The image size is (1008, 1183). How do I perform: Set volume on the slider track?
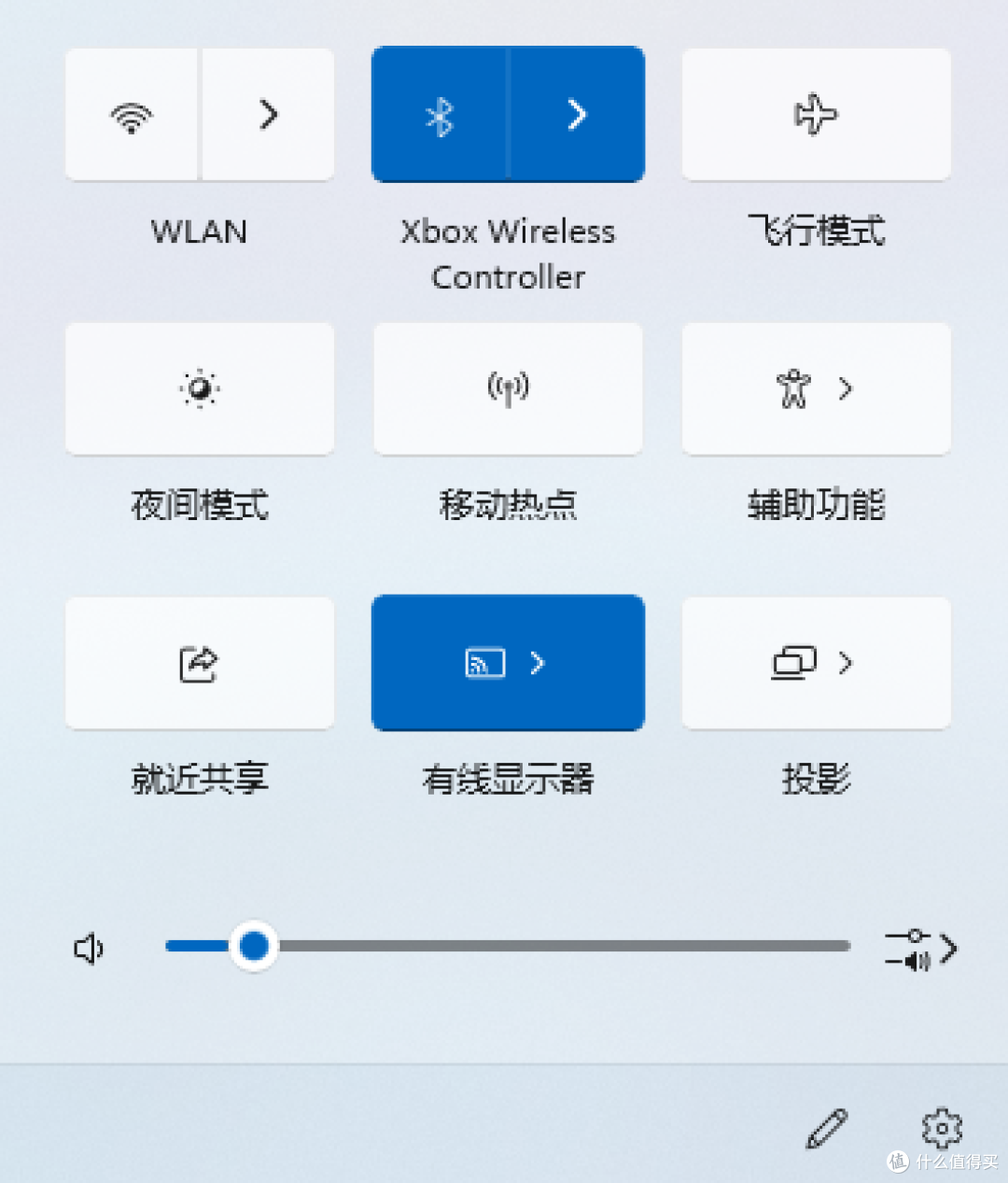[560, 946]
